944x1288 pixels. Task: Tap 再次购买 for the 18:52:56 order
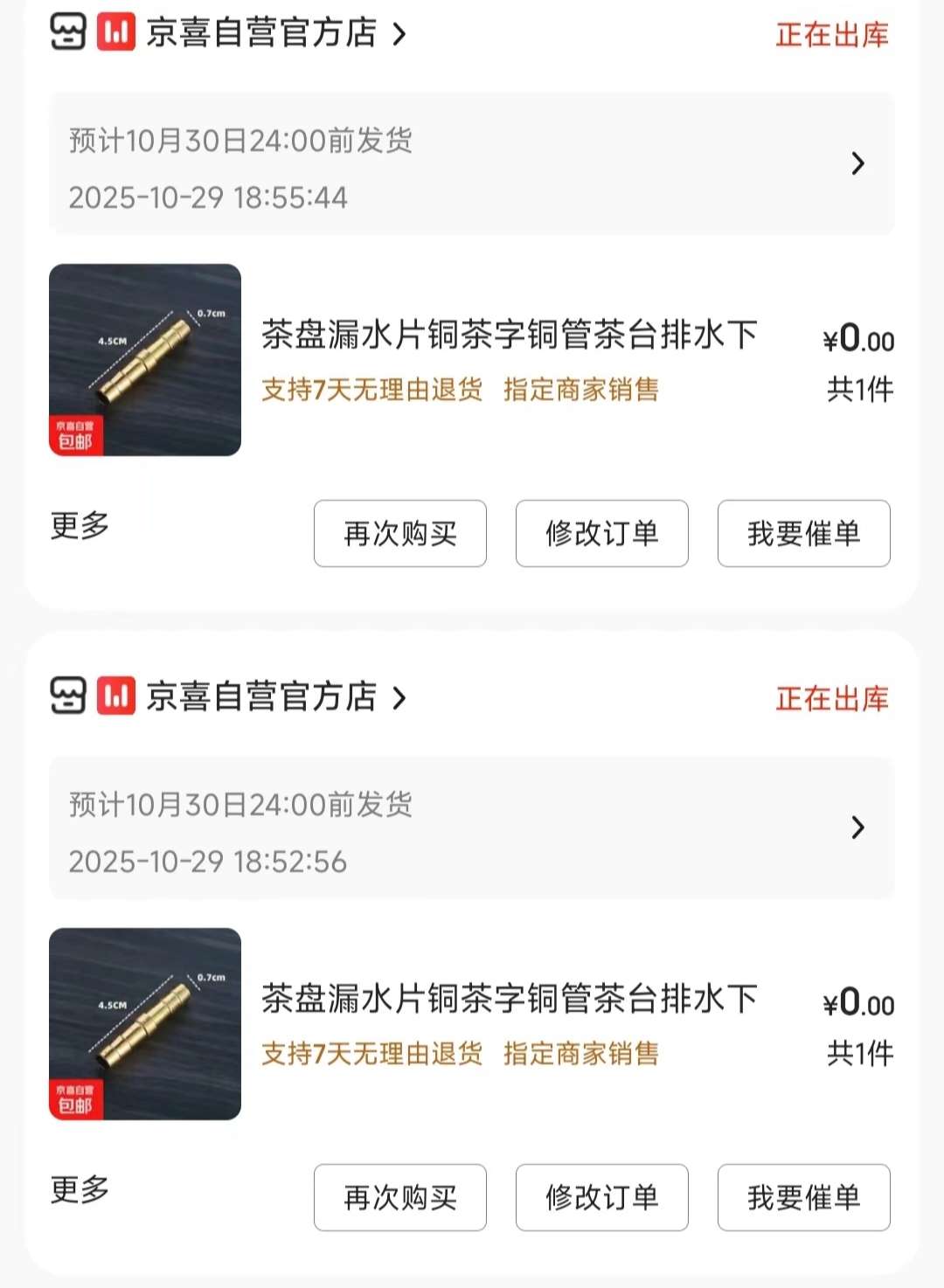click(x=400, y=1197)
